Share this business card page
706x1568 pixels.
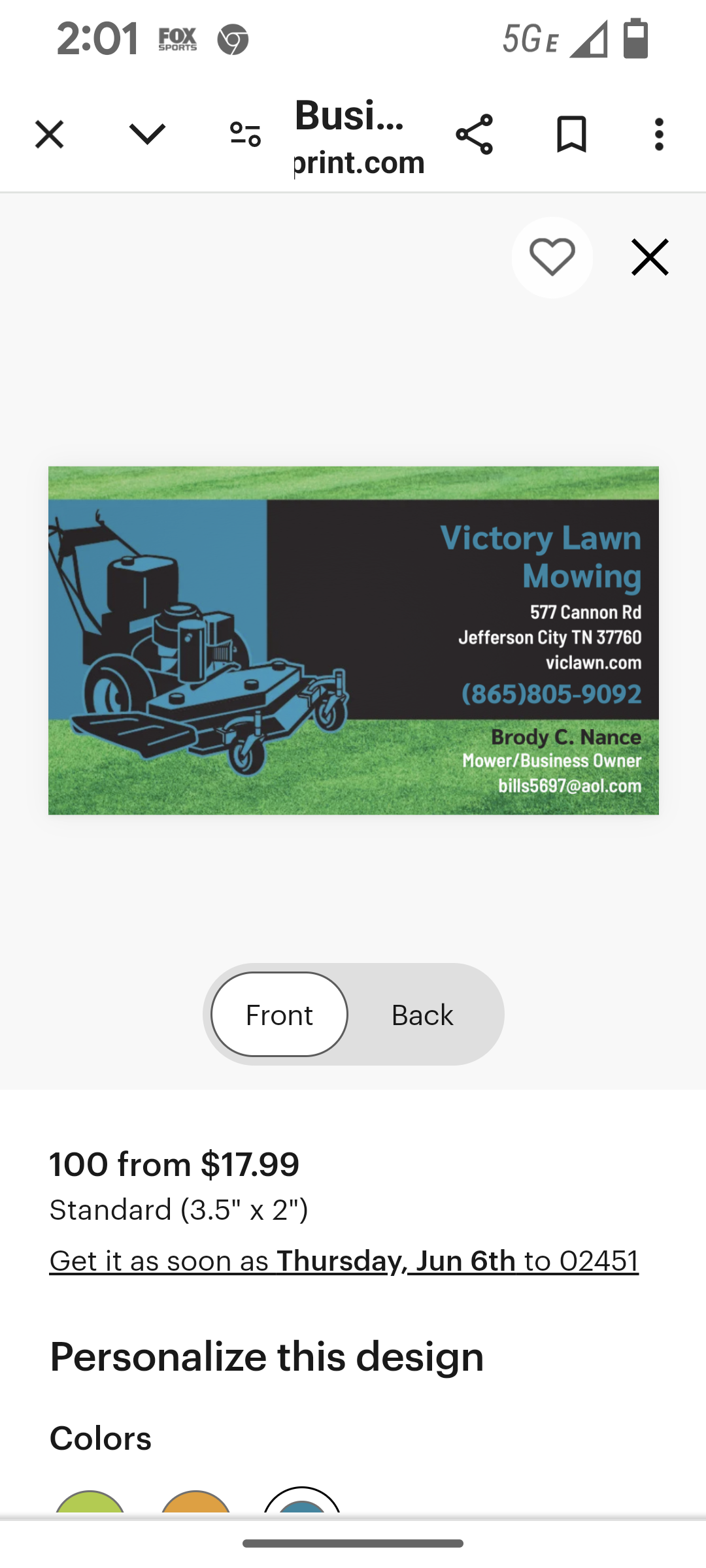[x=474, y=135]
